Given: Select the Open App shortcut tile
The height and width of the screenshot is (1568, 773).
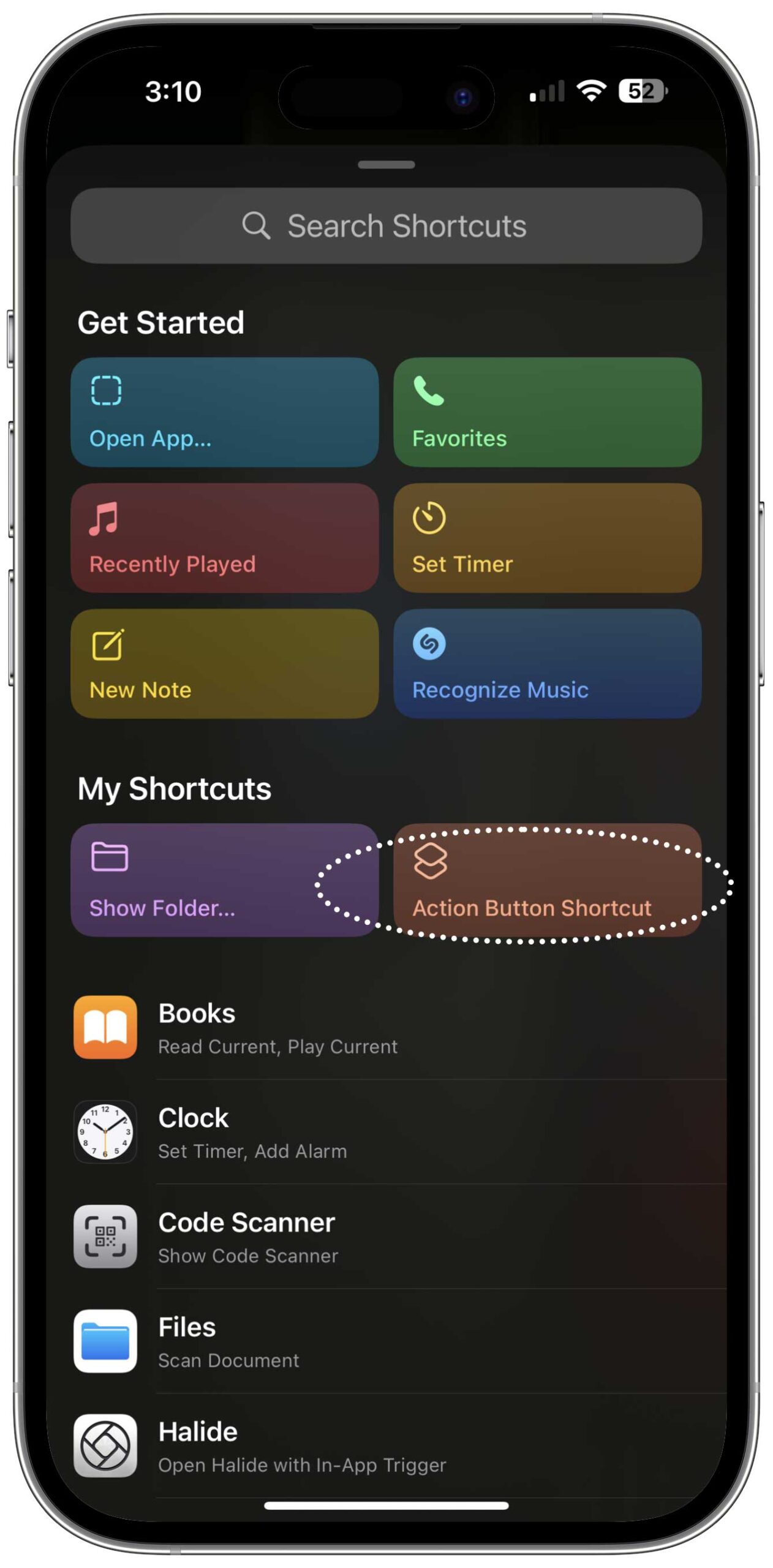Looking at the screenshot, I should pyautogui.click(x=224, y=412).
